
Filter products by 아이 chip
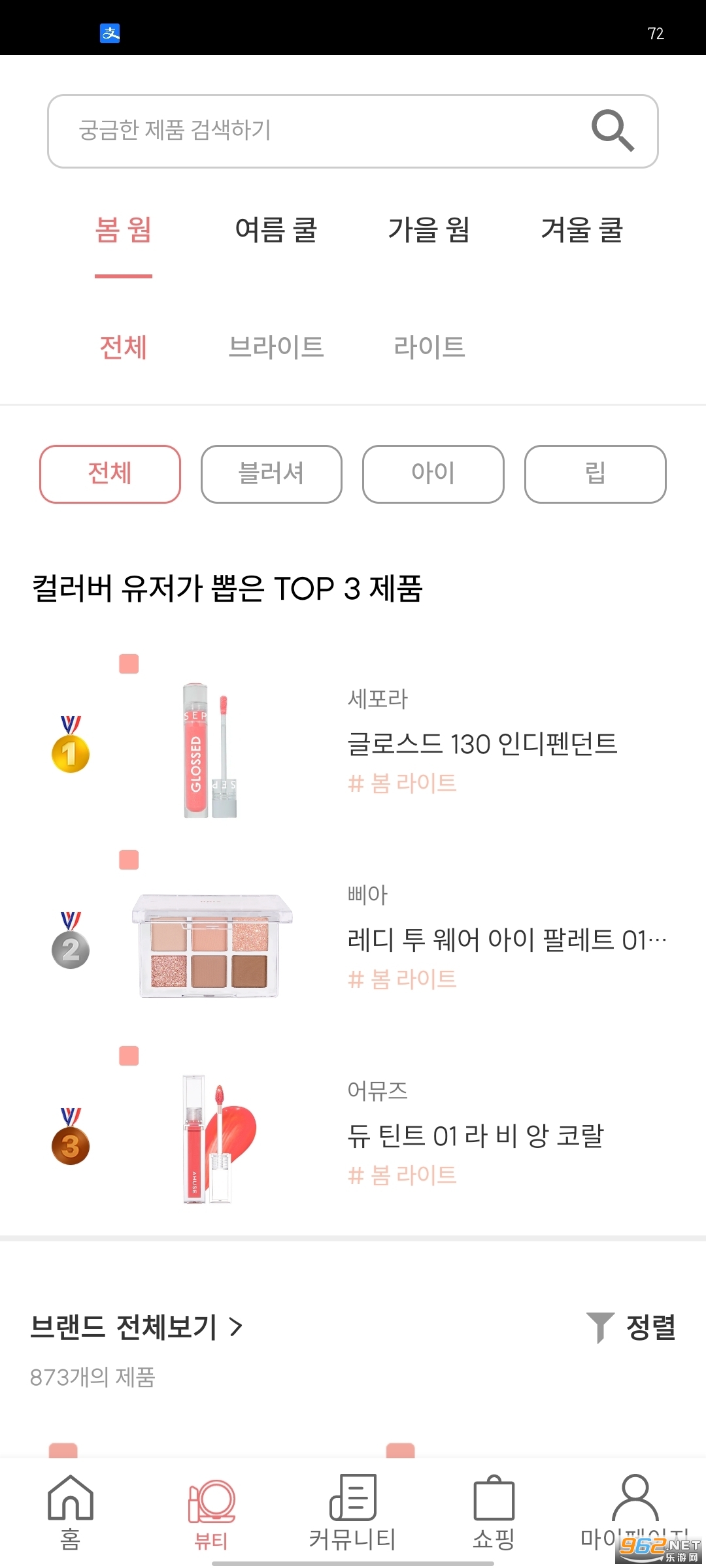click(433, 474)
